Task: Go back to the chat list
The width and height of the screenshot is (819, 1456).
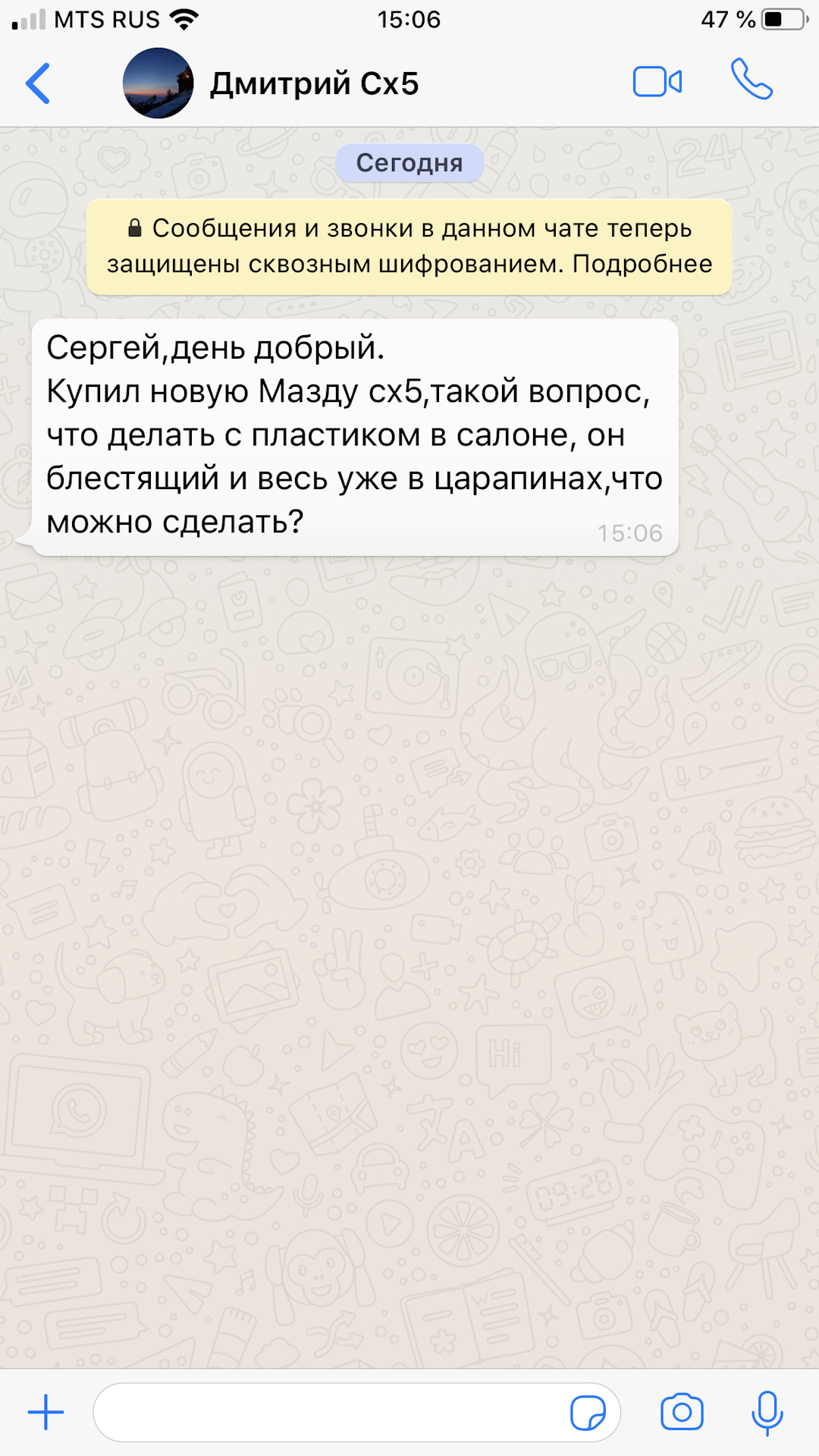Action: pyautogui.click(x=38, y=83)
